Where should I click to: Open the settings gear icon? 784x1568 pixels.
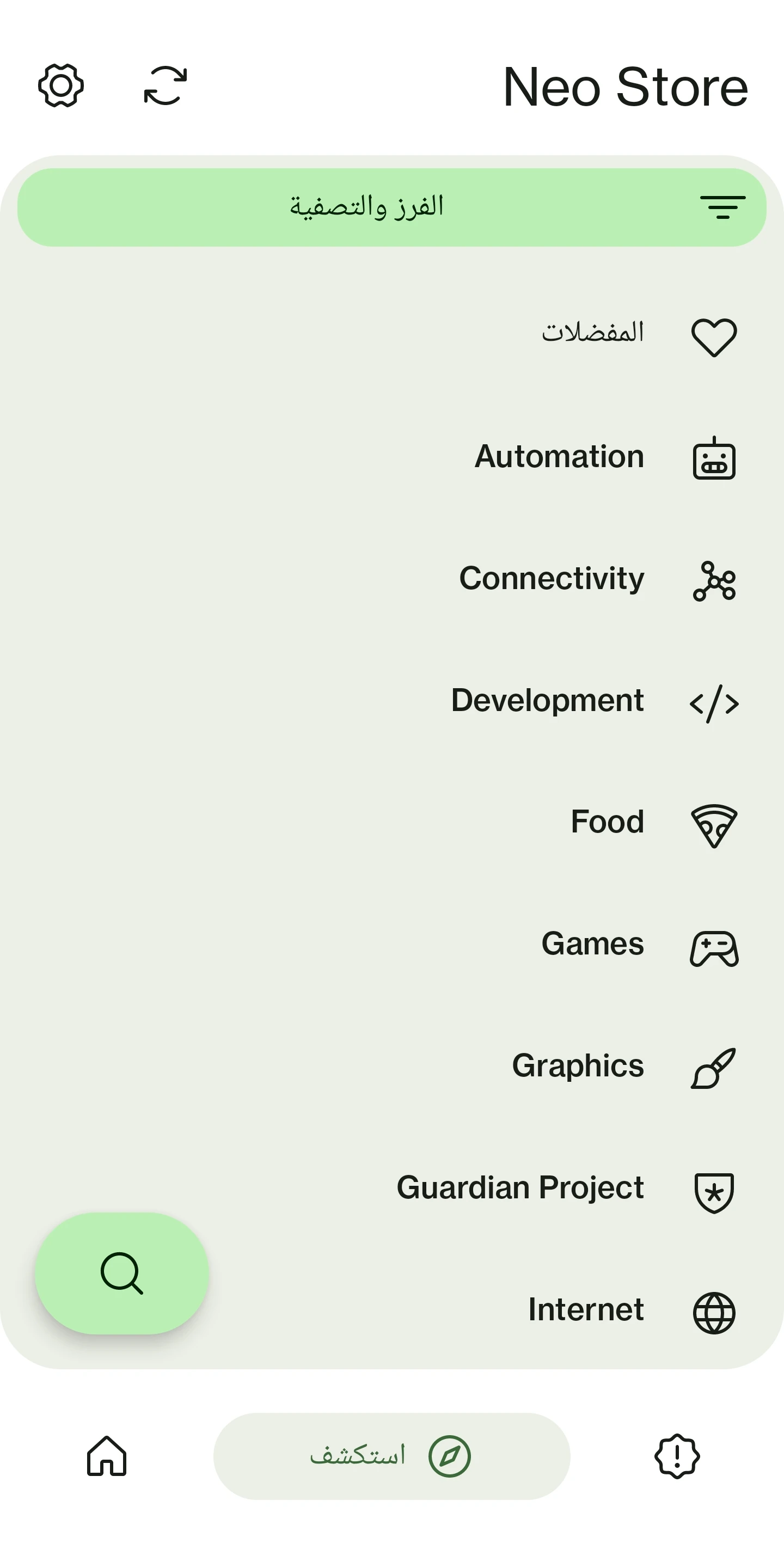click(x=61, y=86)
